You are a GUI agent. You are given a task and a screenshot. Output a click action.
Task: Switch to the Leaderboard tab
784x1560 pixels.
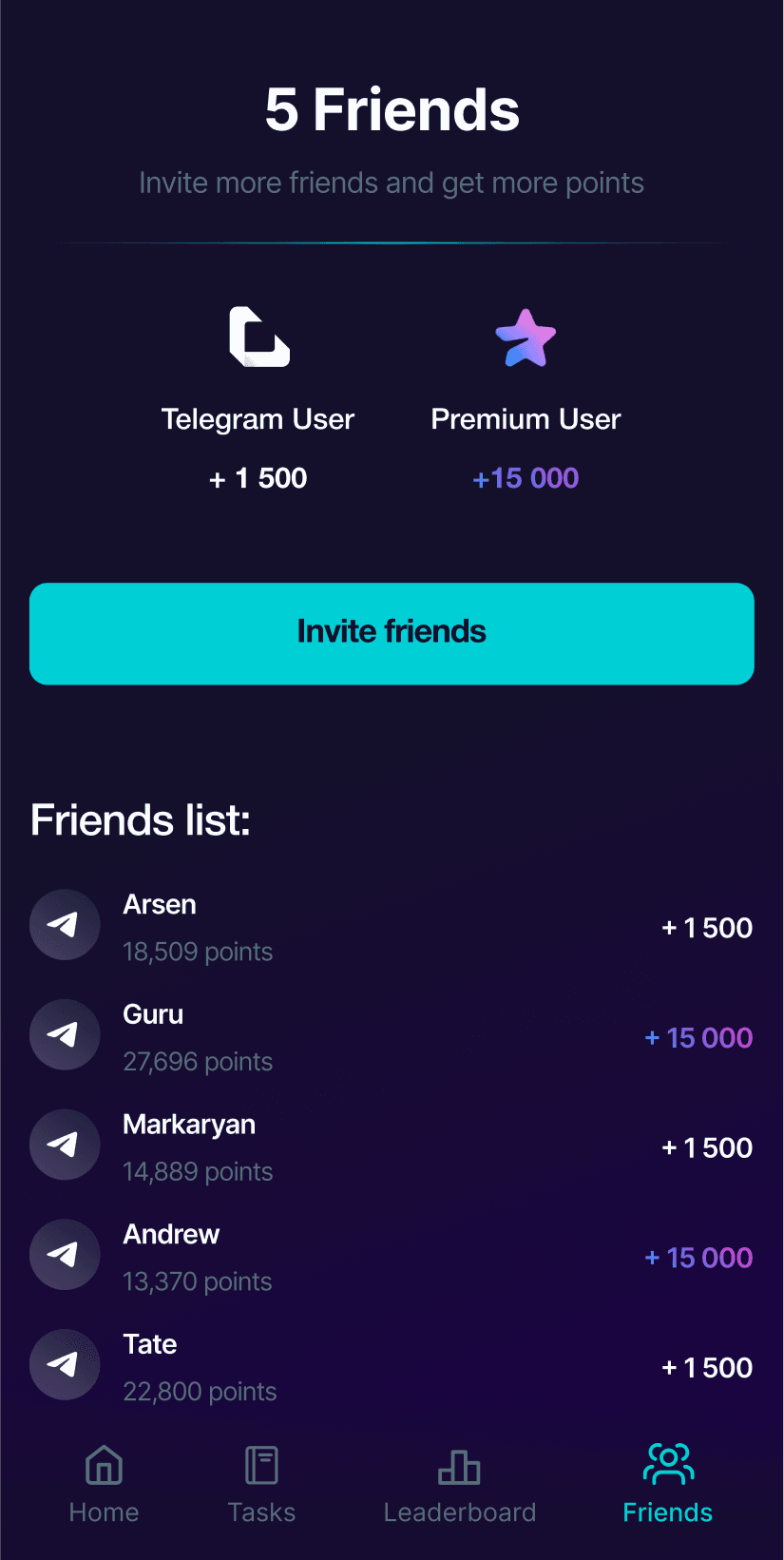pyautogui.click(x=459, y=1485)
